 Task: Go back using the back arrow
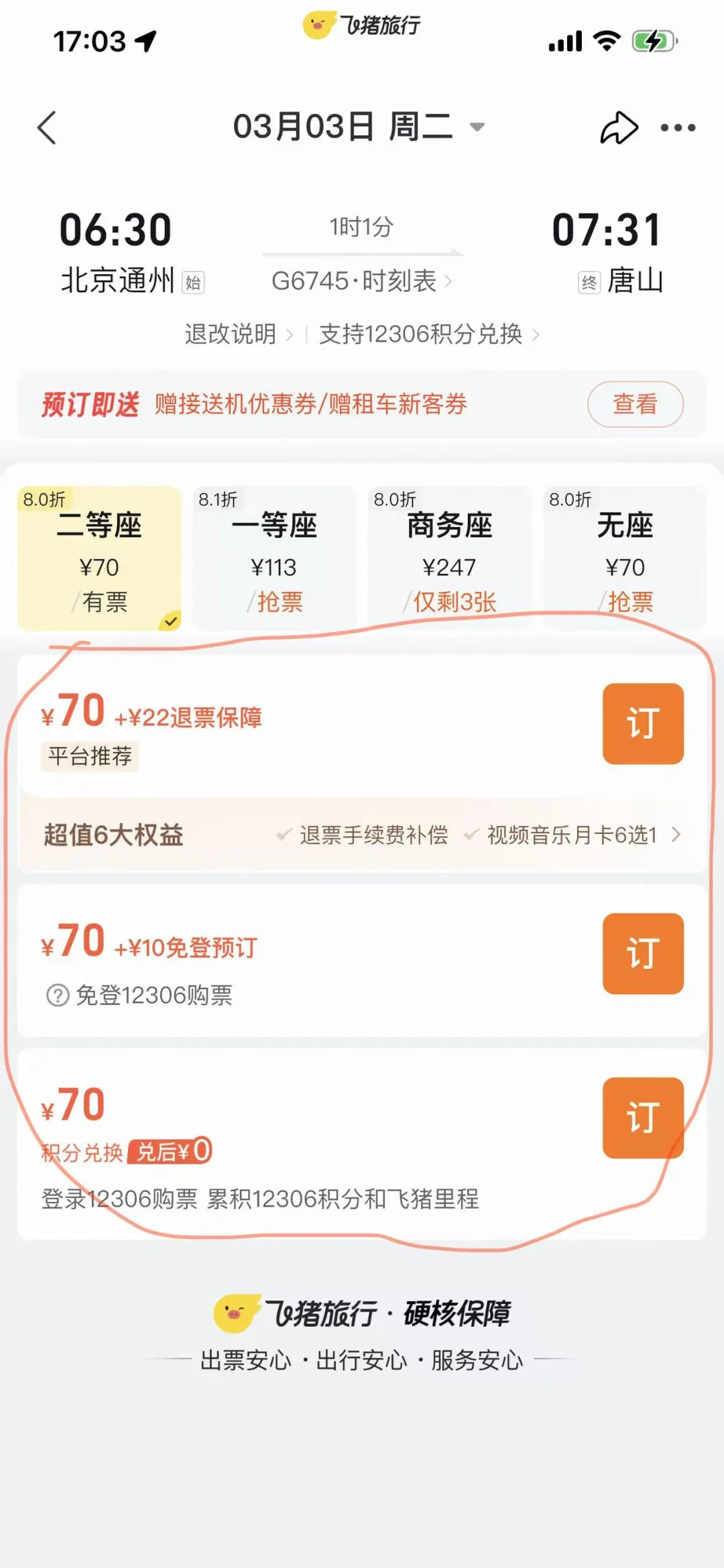47,127
